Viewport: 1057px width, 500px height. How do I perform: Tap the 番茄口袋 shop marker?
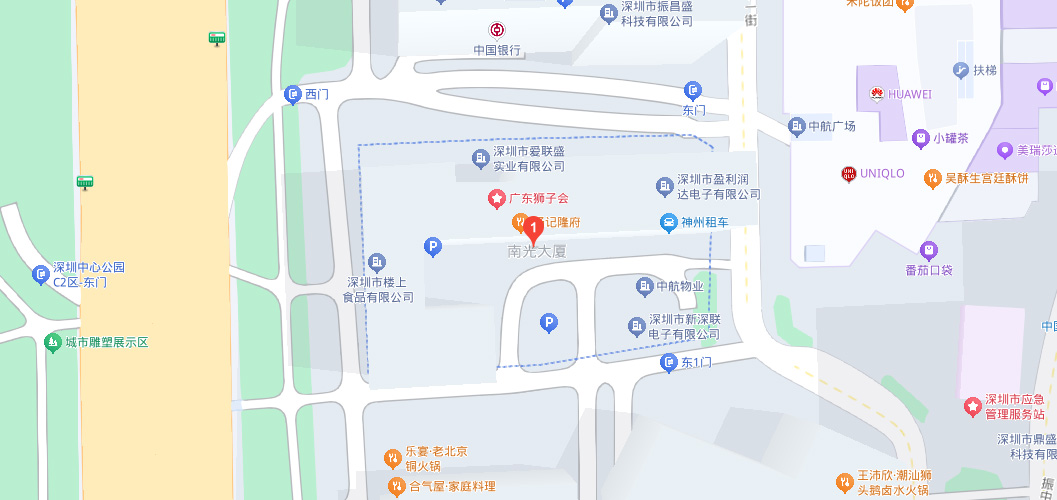point(929,249)
